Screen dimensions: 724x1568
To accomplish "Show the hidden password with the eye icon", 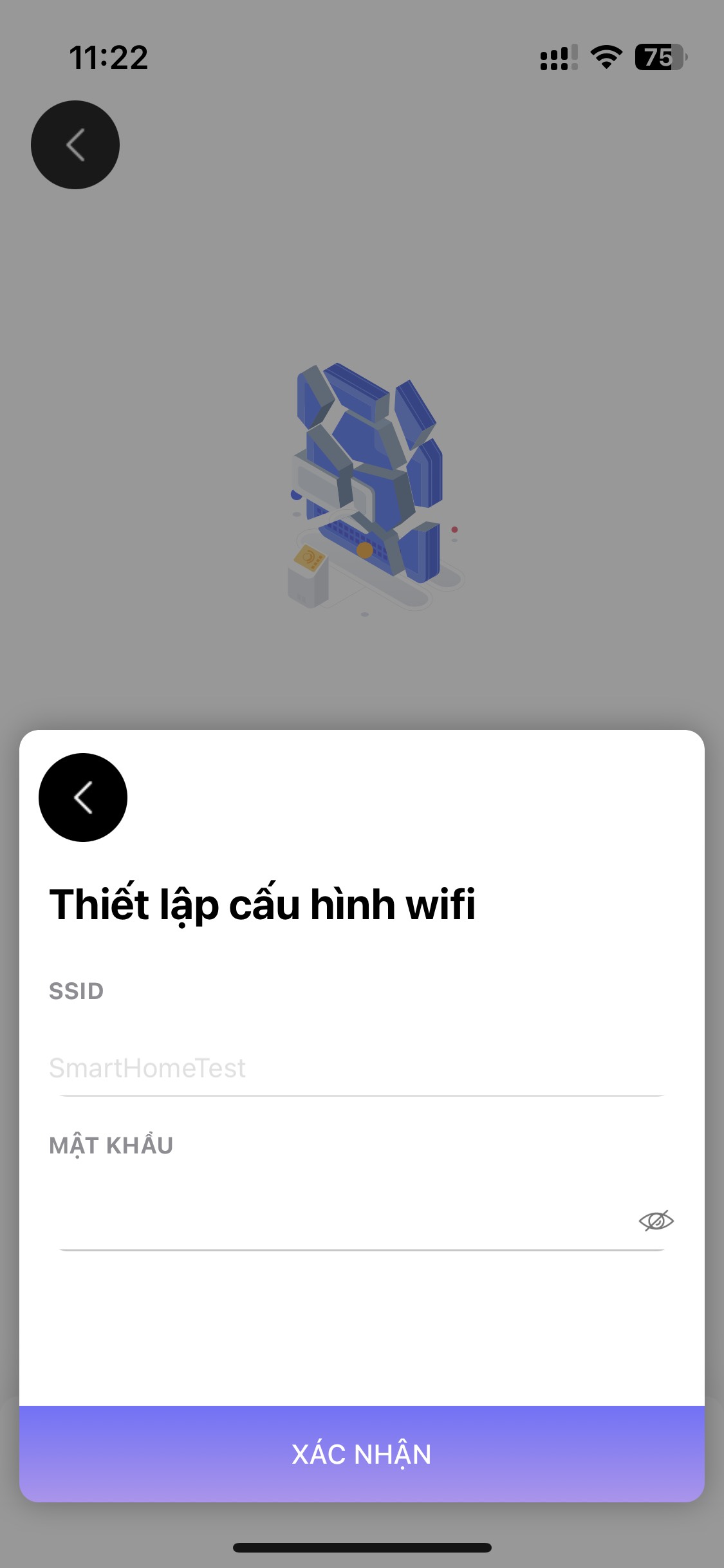I will point(656,1220).
